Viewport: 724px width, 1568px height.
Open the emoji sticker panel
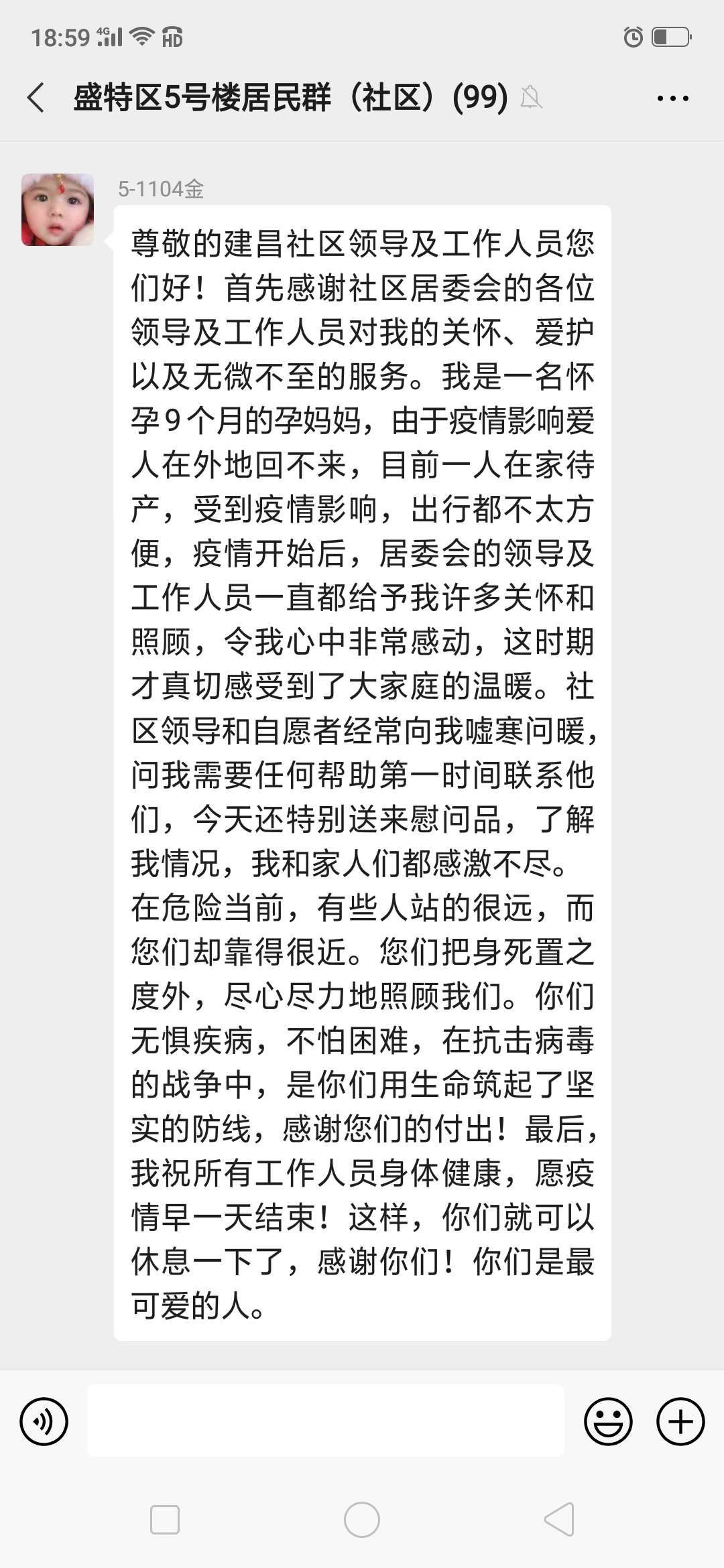point(608,1421)
